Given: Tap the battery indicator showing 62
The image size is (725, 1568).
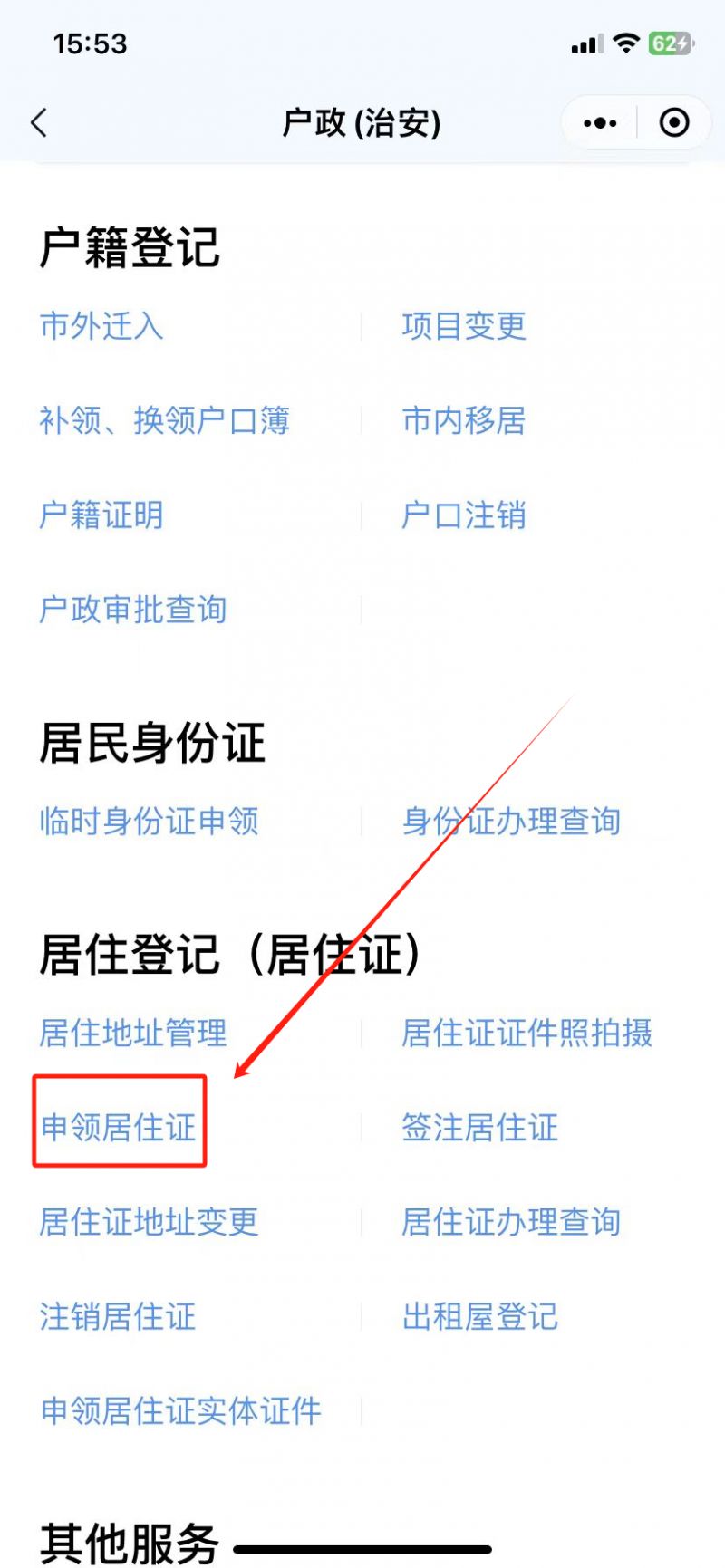Looking at the screenshot, I should point(672,42).
